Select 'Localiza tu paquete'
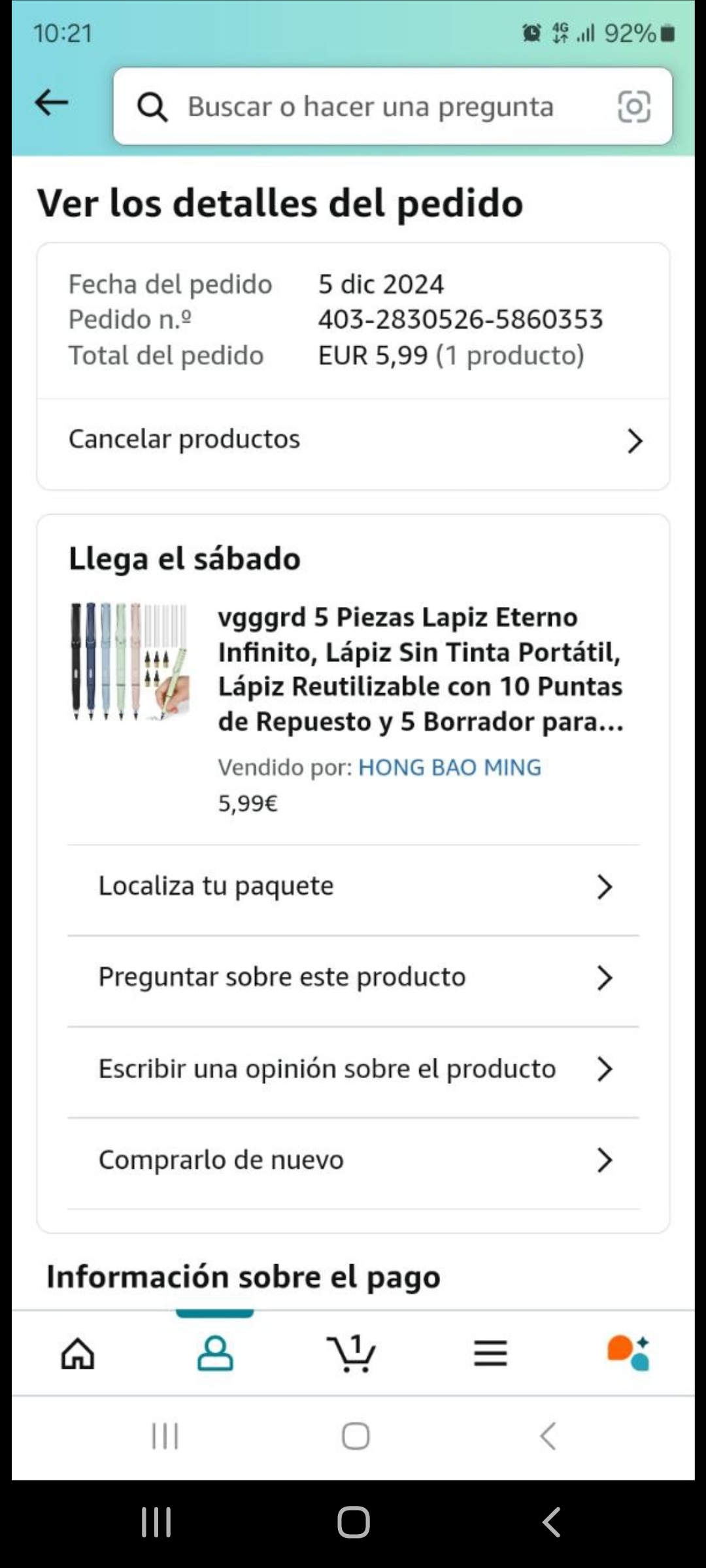Viewport: 706px width, 1568px height. (353, 887)
